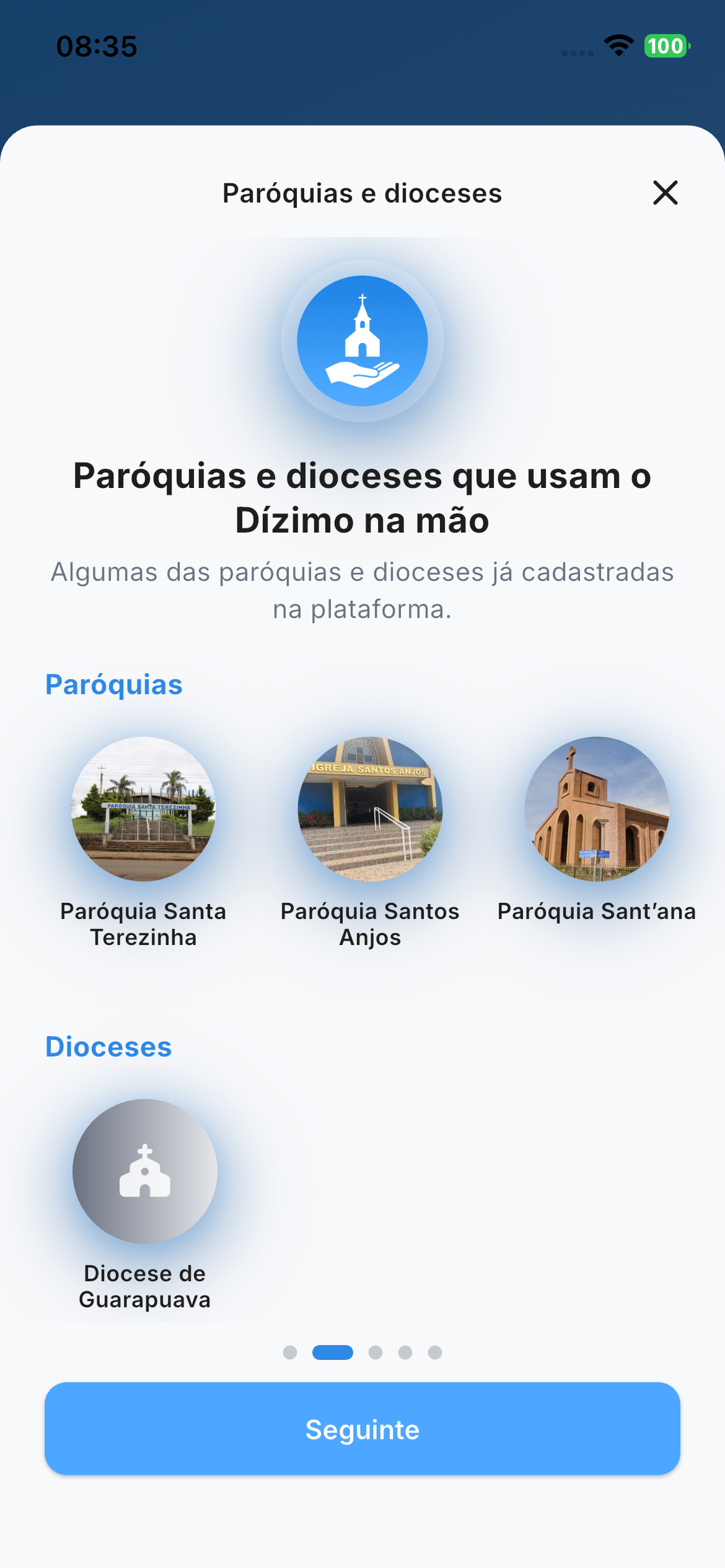
Task: Select the fourth pagination dot
Action: (x=406, y=1353)
